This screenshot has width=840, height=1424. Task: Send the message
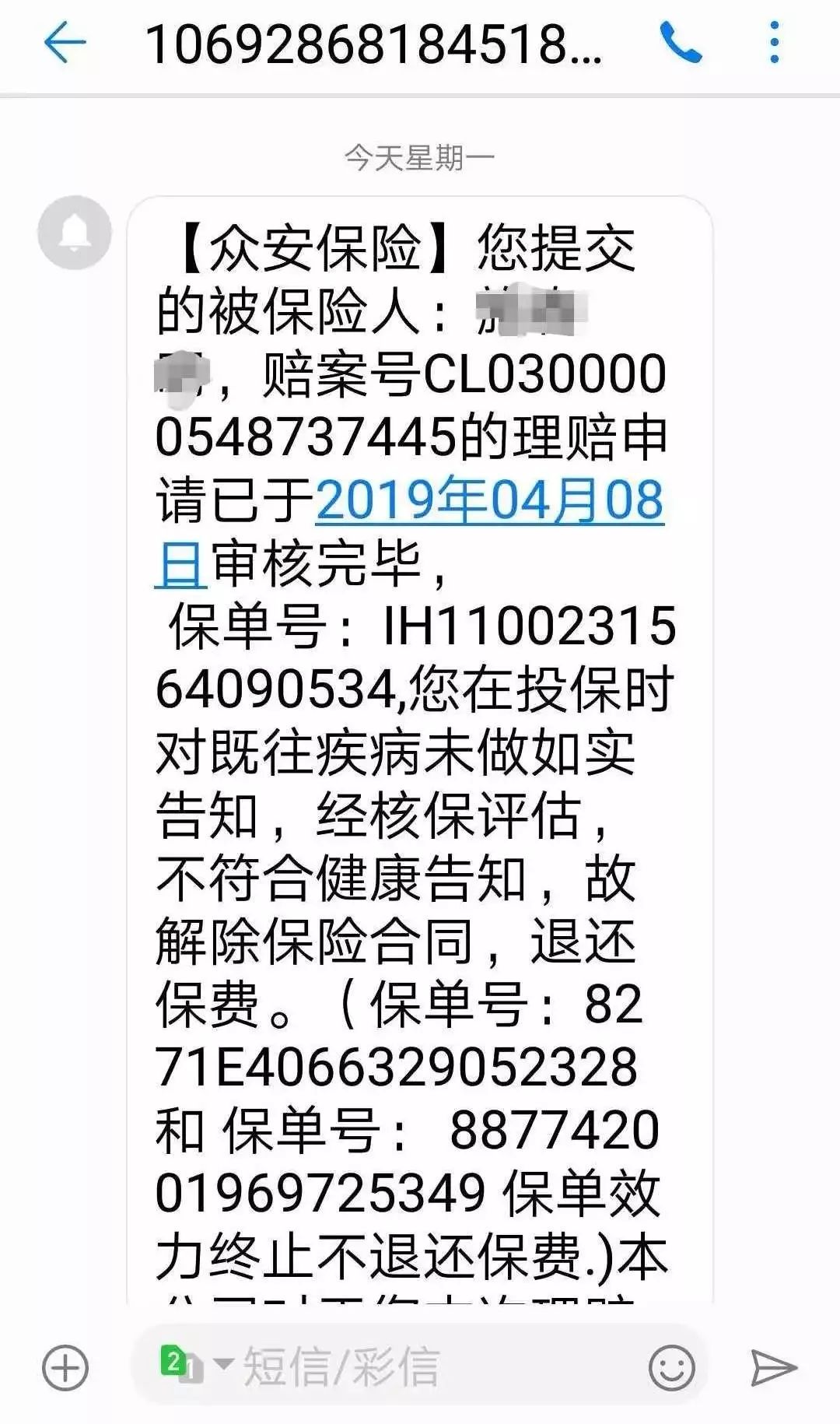tap(774, 1367)
